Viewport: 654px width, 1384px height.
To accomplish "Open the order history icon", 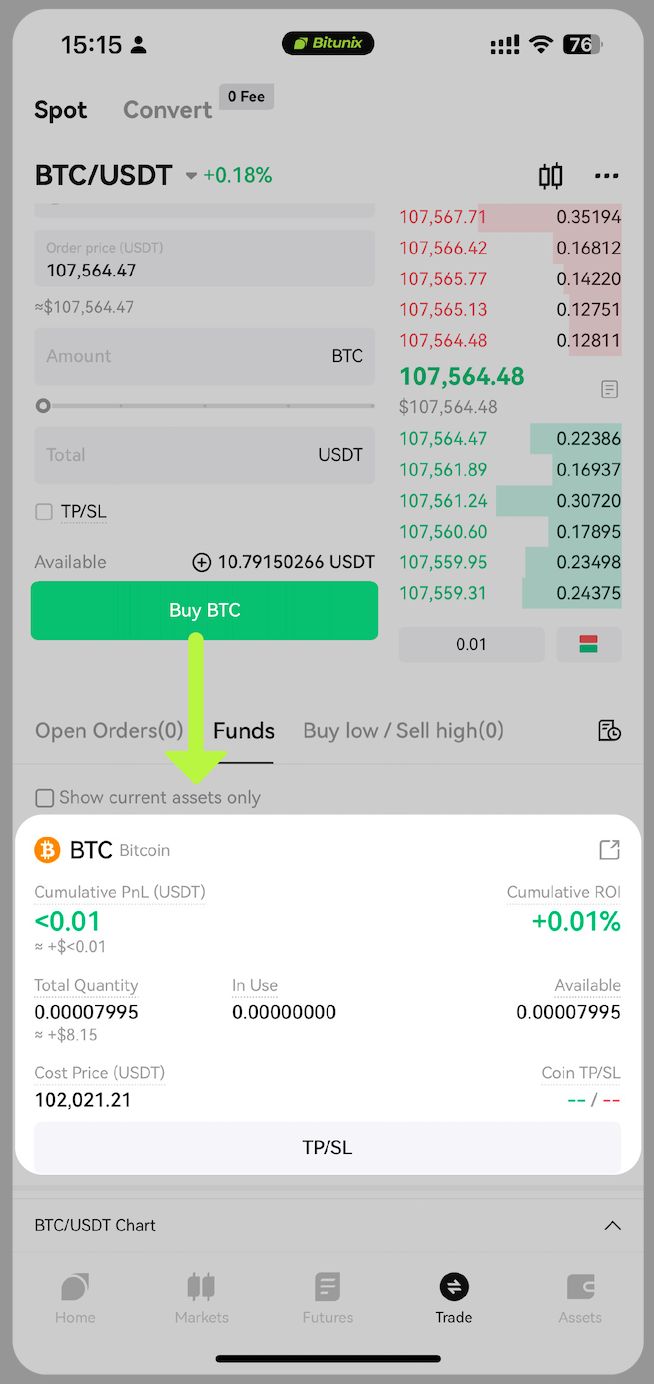I will [609, 731].
